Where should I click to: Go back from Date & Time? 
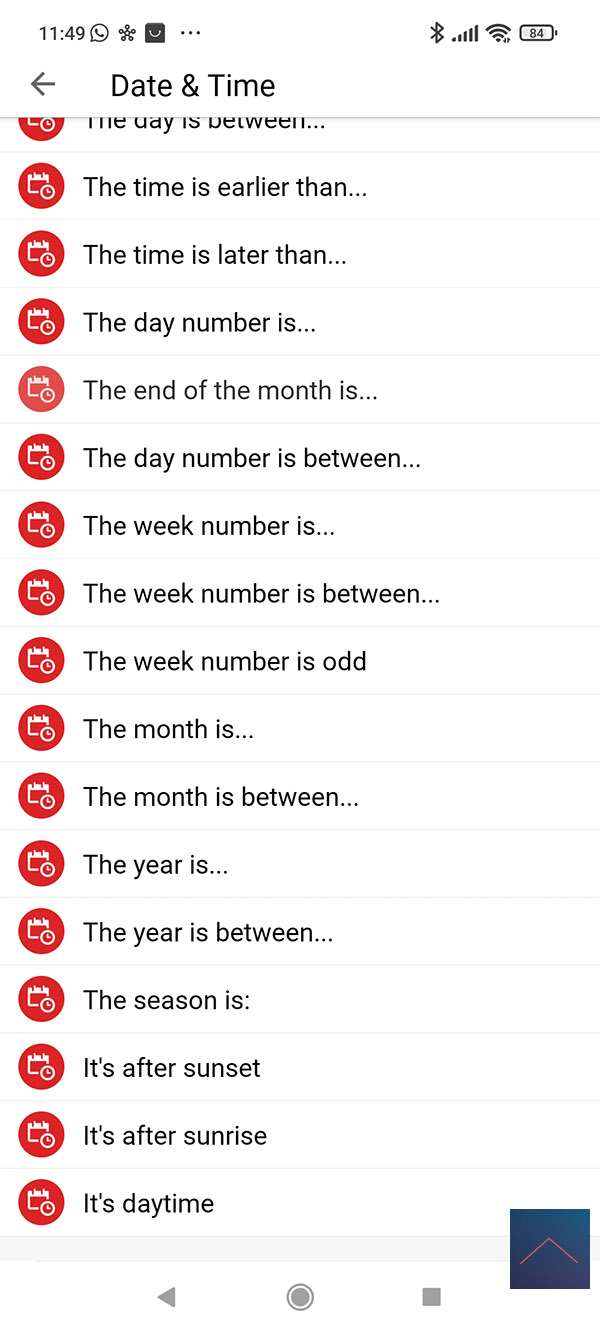(42, 85)
